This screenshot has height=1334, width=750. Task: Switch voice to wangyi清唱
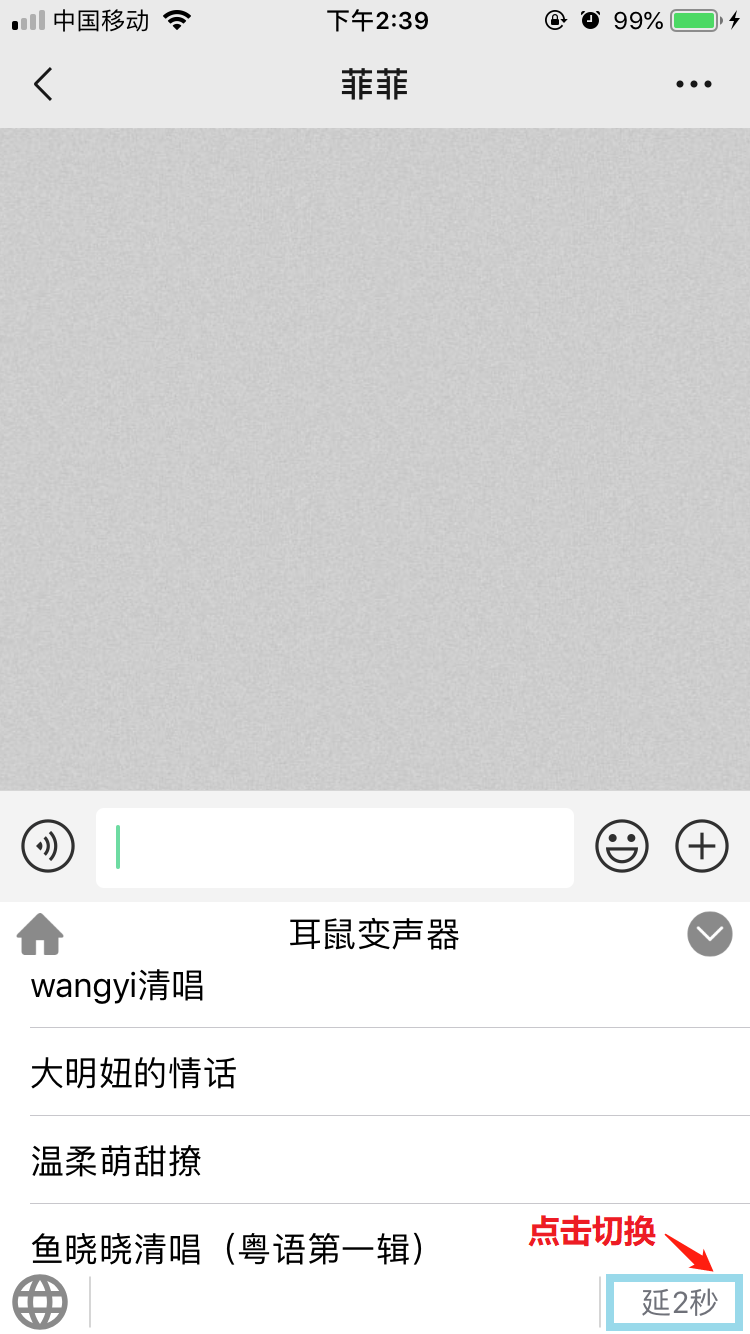tap(117, 986)
